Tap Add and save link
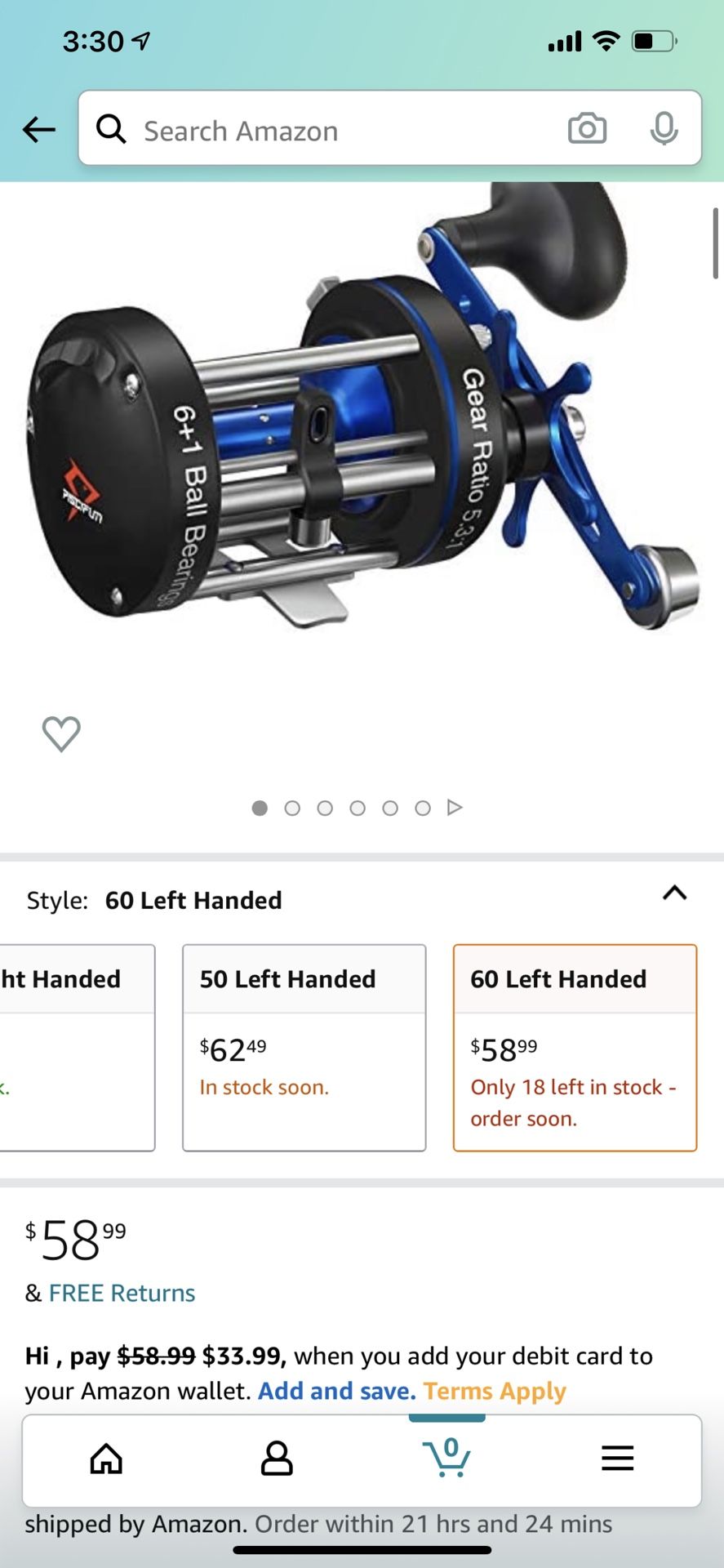The height and width of the screenshot is (1568, 724). 333,1390
